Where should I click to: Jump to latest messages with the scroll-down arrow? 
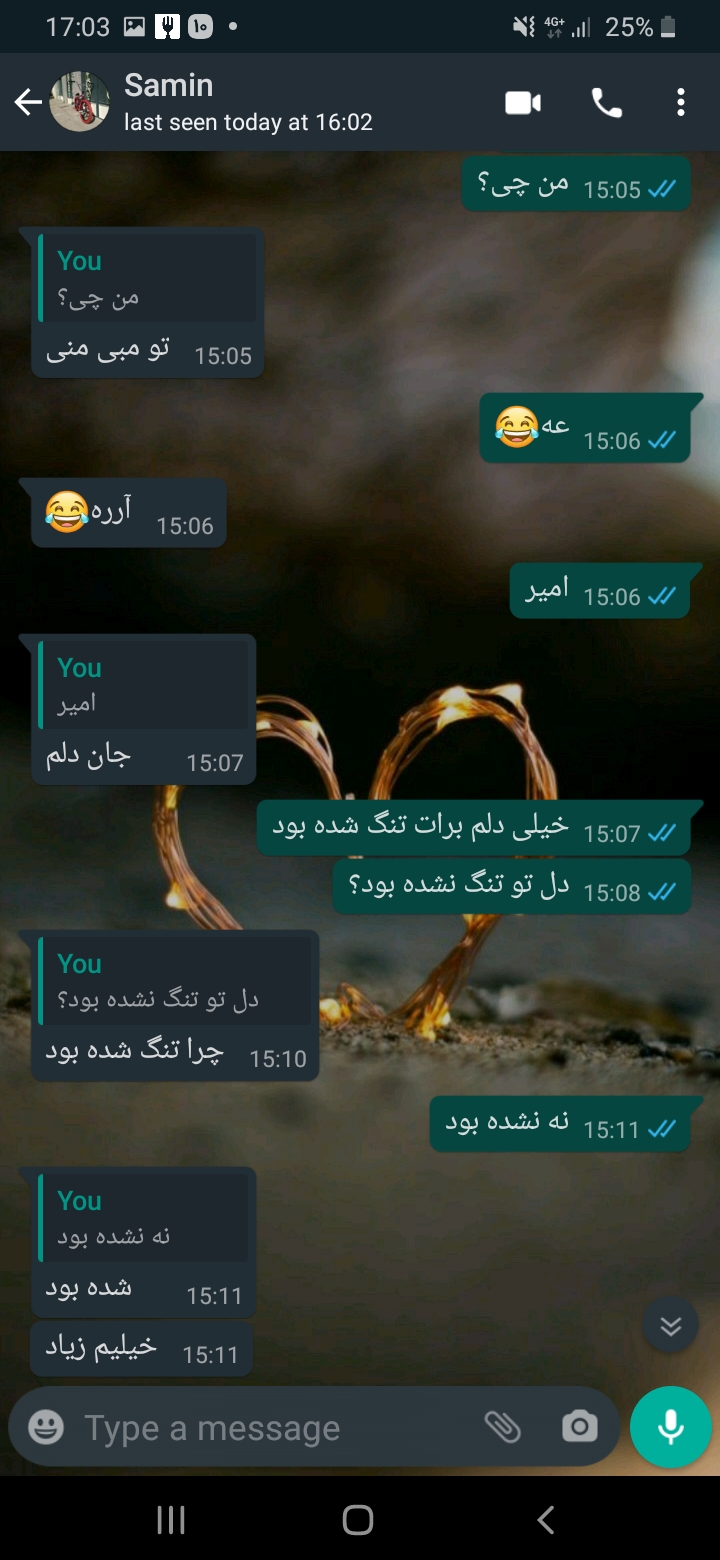tap(670, 1325)
